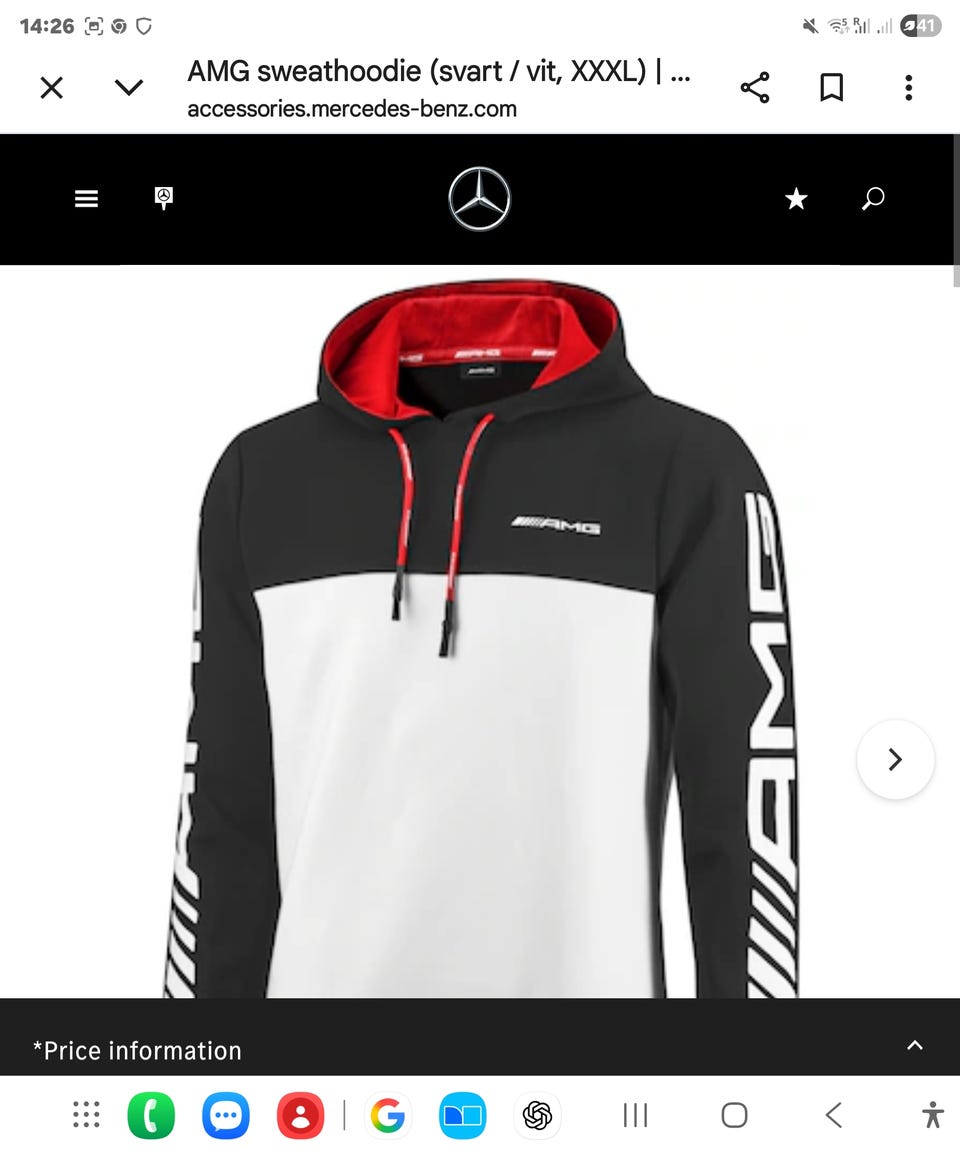Go to the home screen
The width and height of the screenshot is (960, 1153).
(x=734, y=1115)
